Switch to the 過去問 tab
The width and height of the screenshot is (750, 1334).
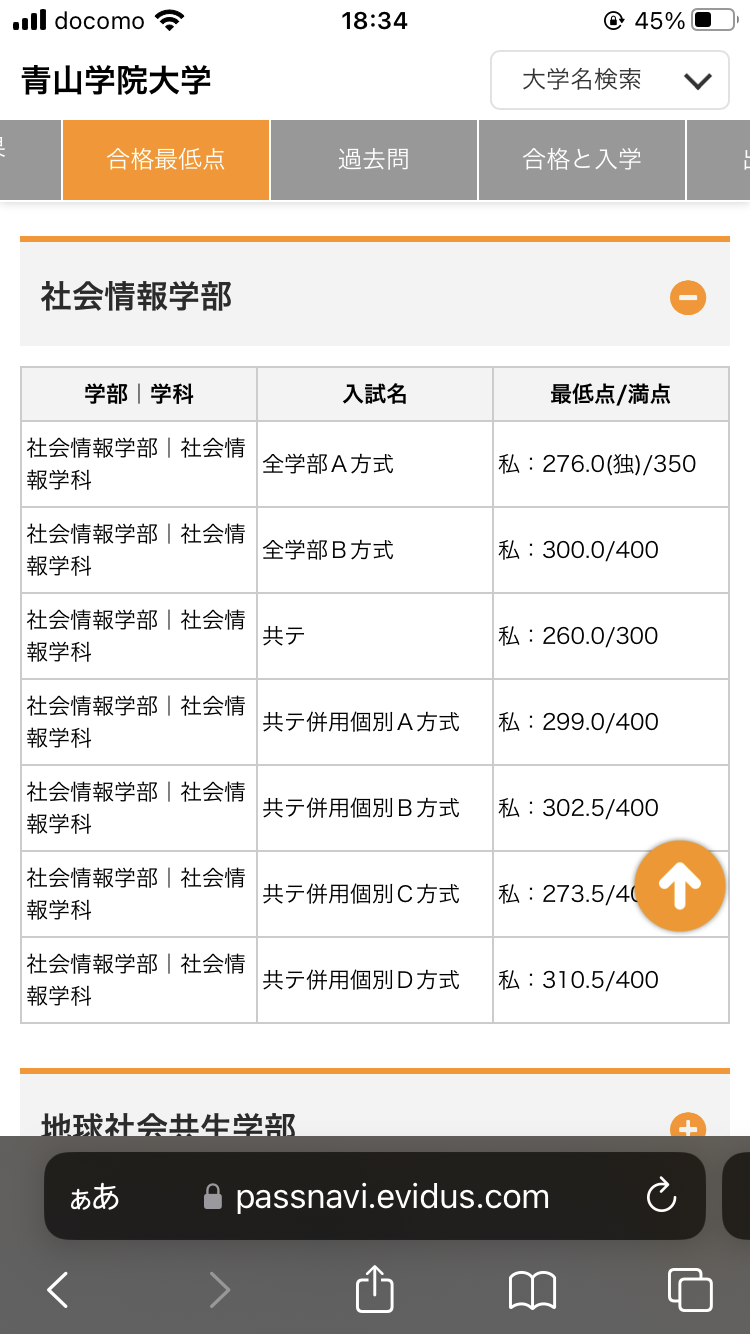point(373,160)
